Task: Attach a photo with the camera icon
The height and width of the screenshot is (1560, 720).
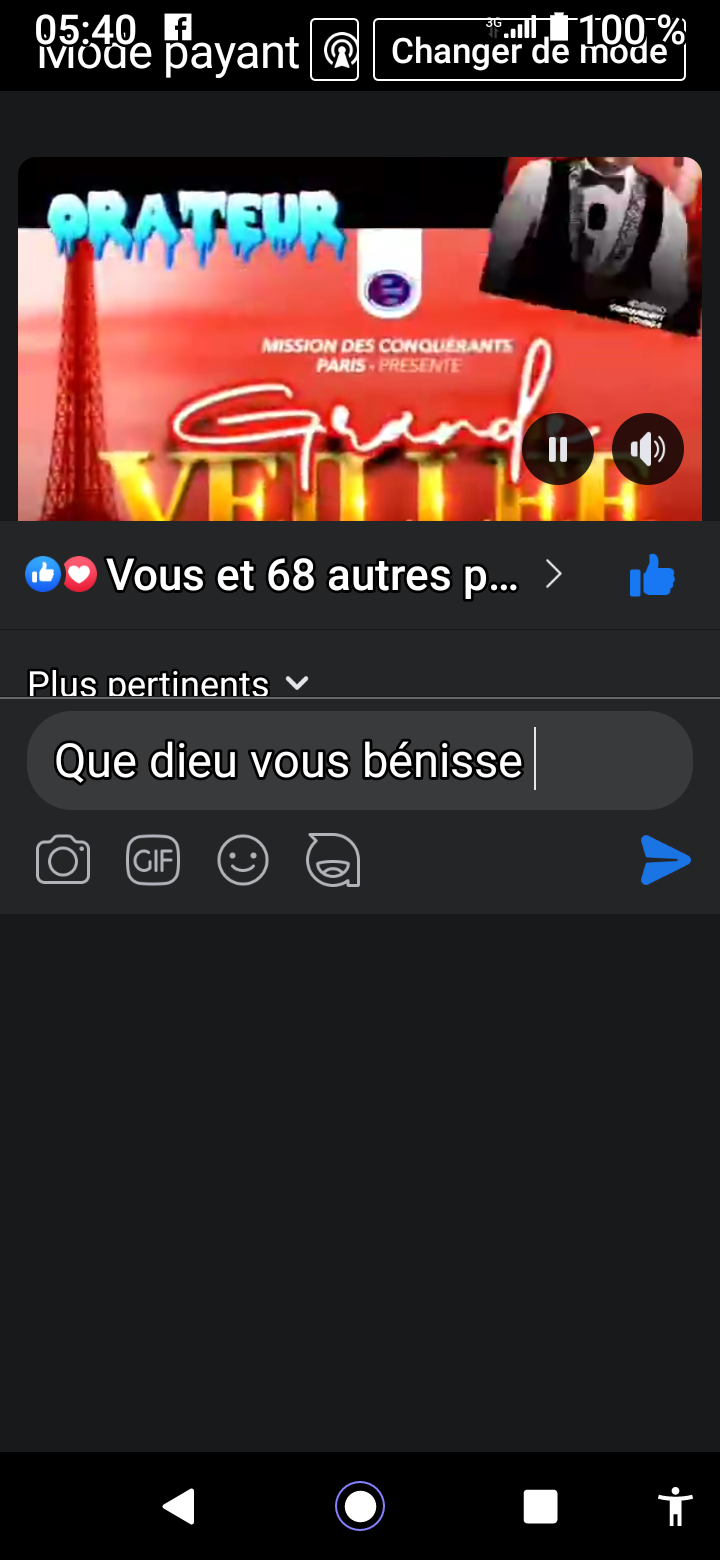Action: pyautogui.click(x=63, y=860)
